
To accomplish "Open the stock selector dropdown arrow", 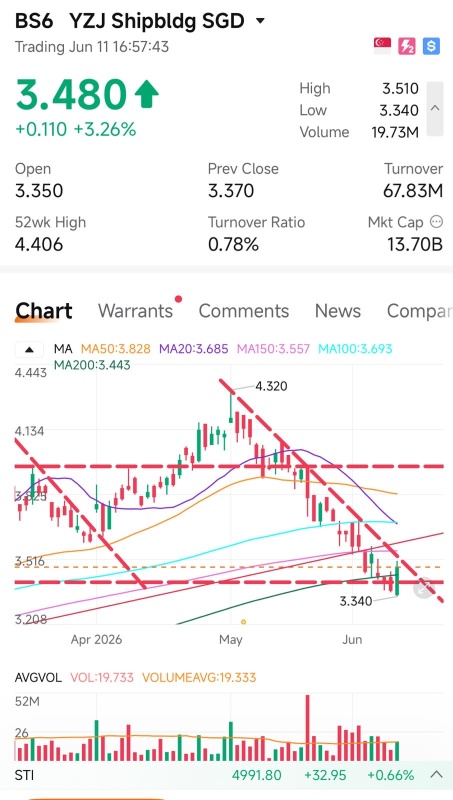I will click(x=260, y=21).
